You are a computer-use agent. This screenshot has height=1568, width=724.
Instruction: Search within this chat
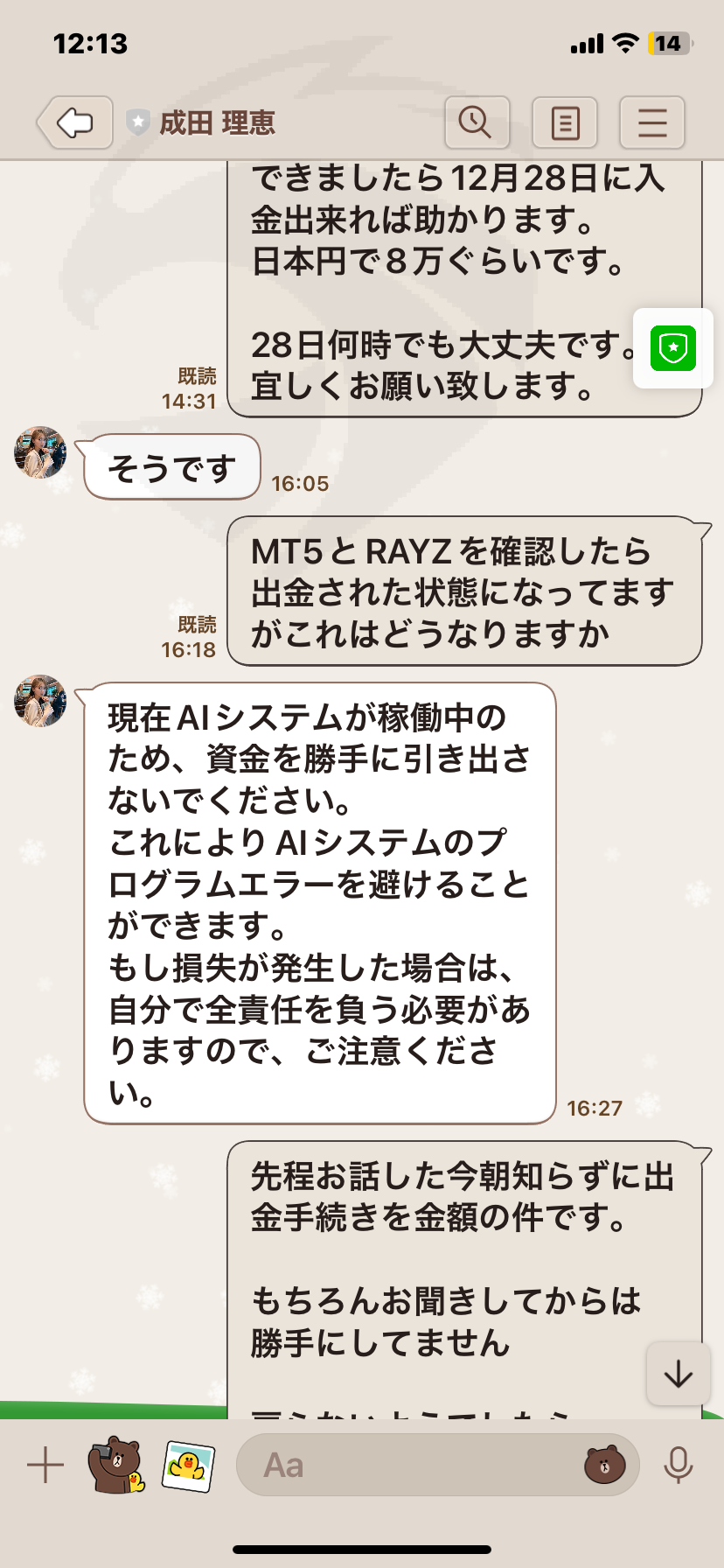pos(477,122)
